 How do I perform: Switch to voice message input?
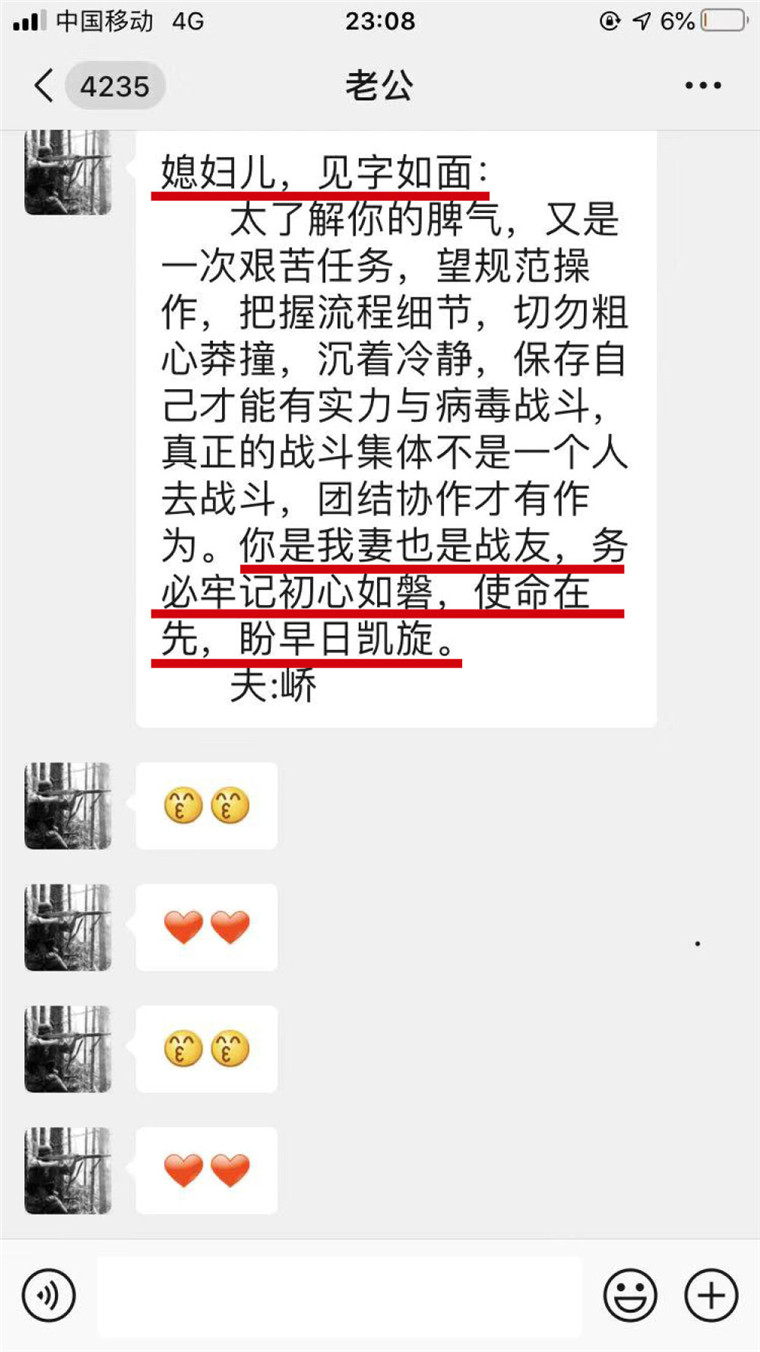(x=48, y=1296)
